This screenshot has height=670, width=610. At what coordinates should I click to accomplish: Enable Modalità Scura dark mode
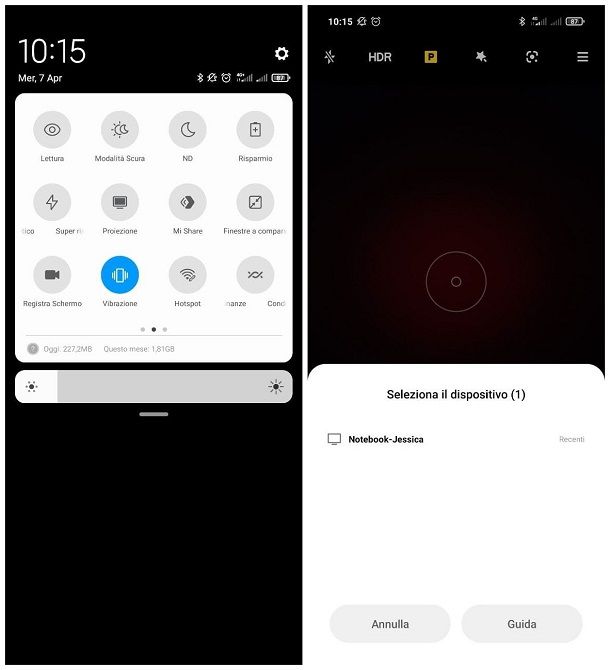click(120, 130)
